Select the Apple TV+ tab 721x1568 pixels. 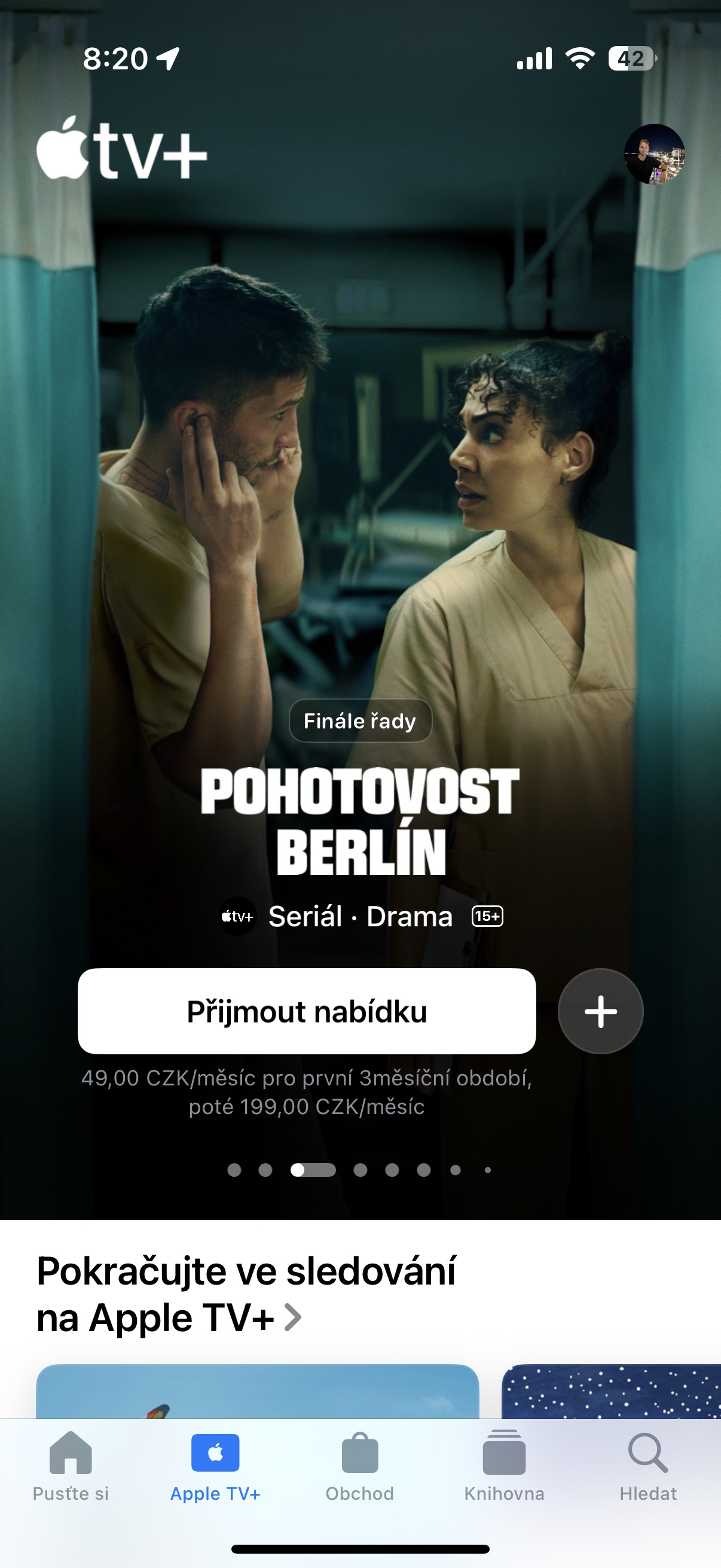coord(215,1467)
